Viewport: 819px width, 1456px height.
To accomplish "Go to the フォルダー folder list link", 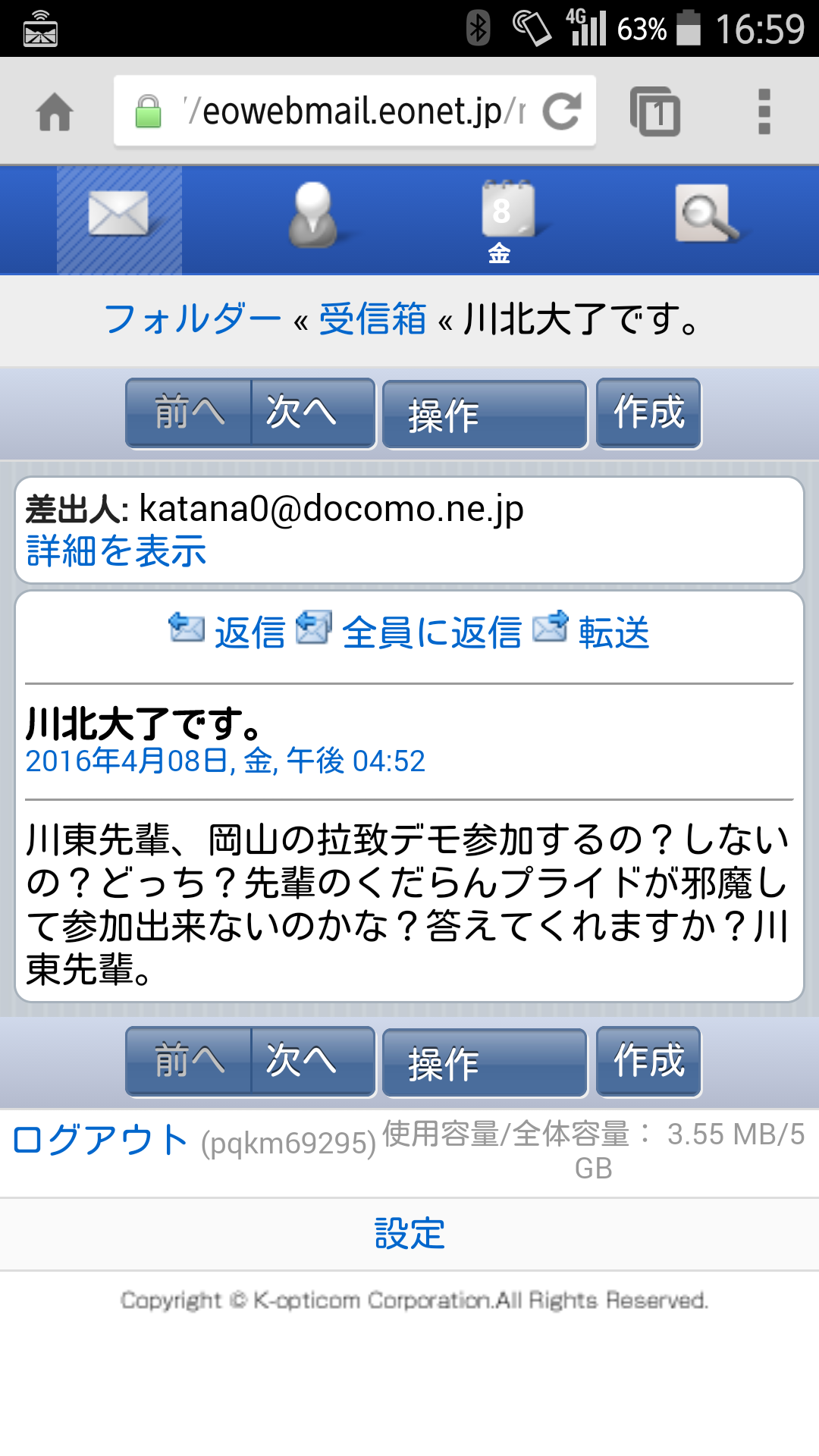I will pos(192,319).
